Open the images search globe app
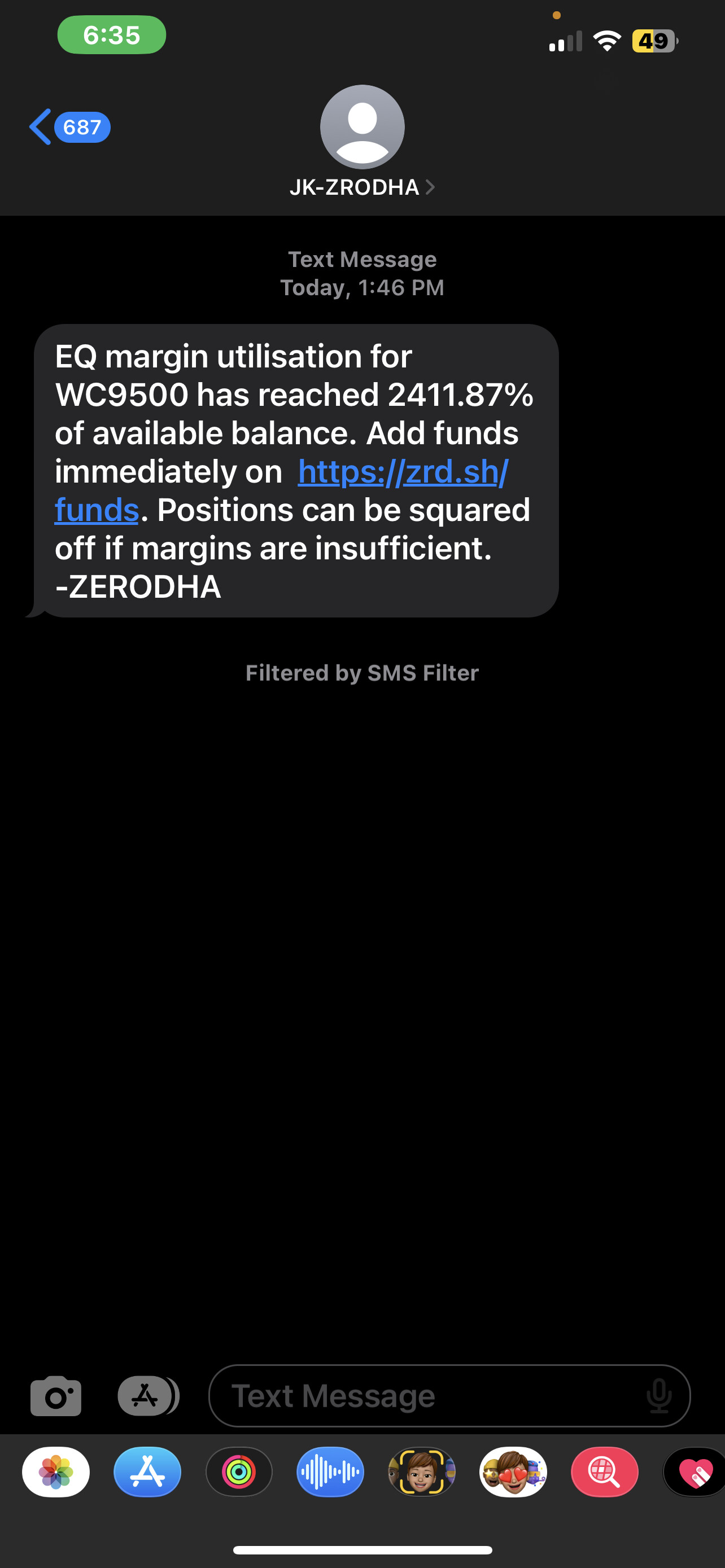Viewport: 725px width, 1568px height. [605, 1472]
